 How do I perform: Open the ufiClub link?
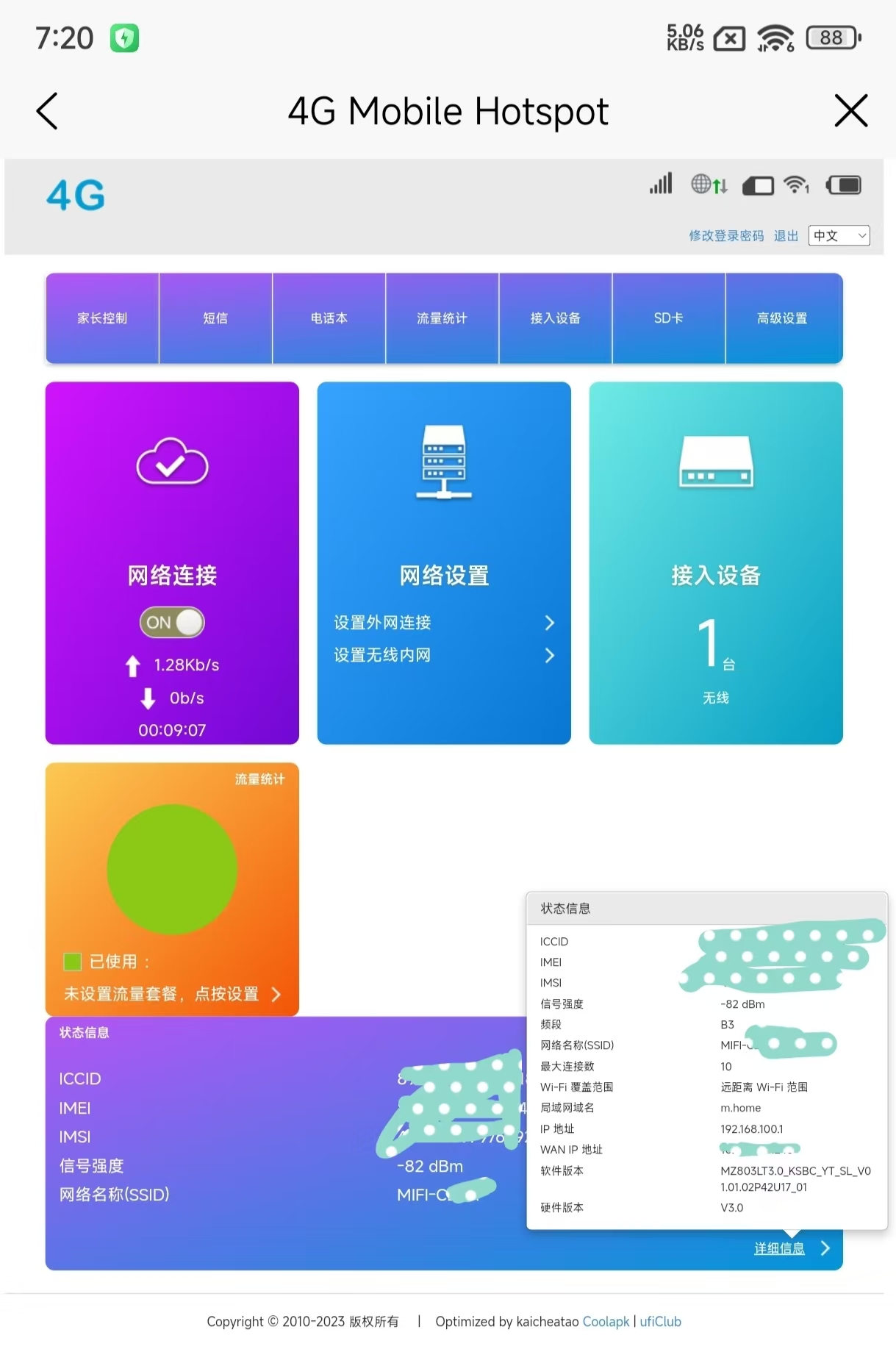pos(660,1322)
